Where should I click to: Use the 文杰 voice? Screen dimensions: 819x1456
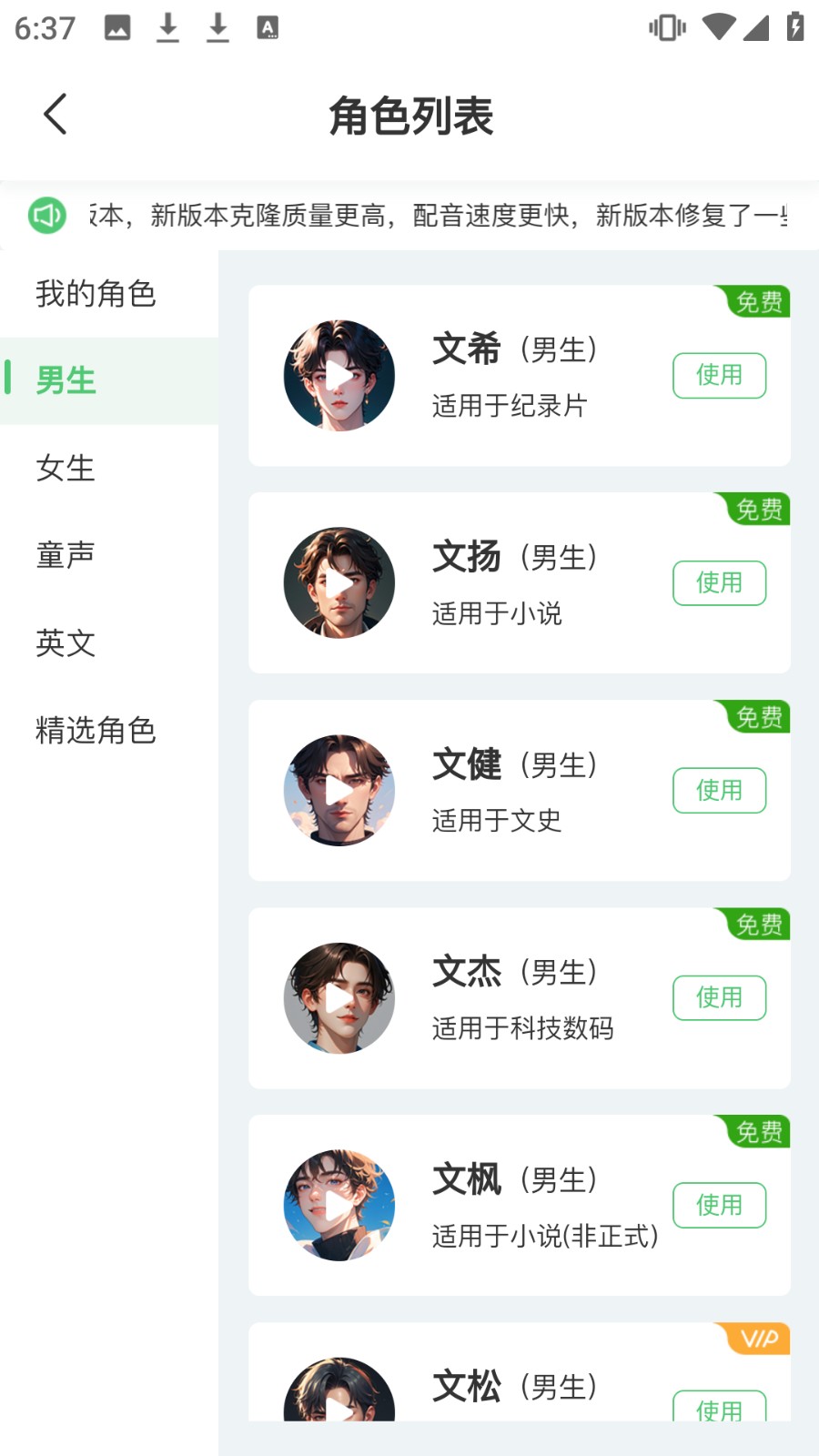tap(719, 997)
